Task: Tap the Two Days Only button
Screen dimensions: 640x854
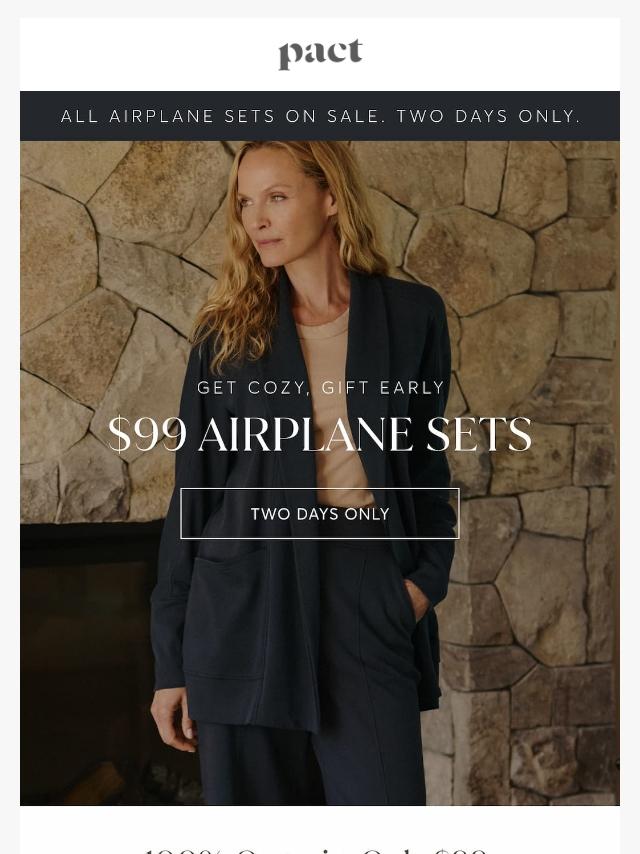Action: 320,514
